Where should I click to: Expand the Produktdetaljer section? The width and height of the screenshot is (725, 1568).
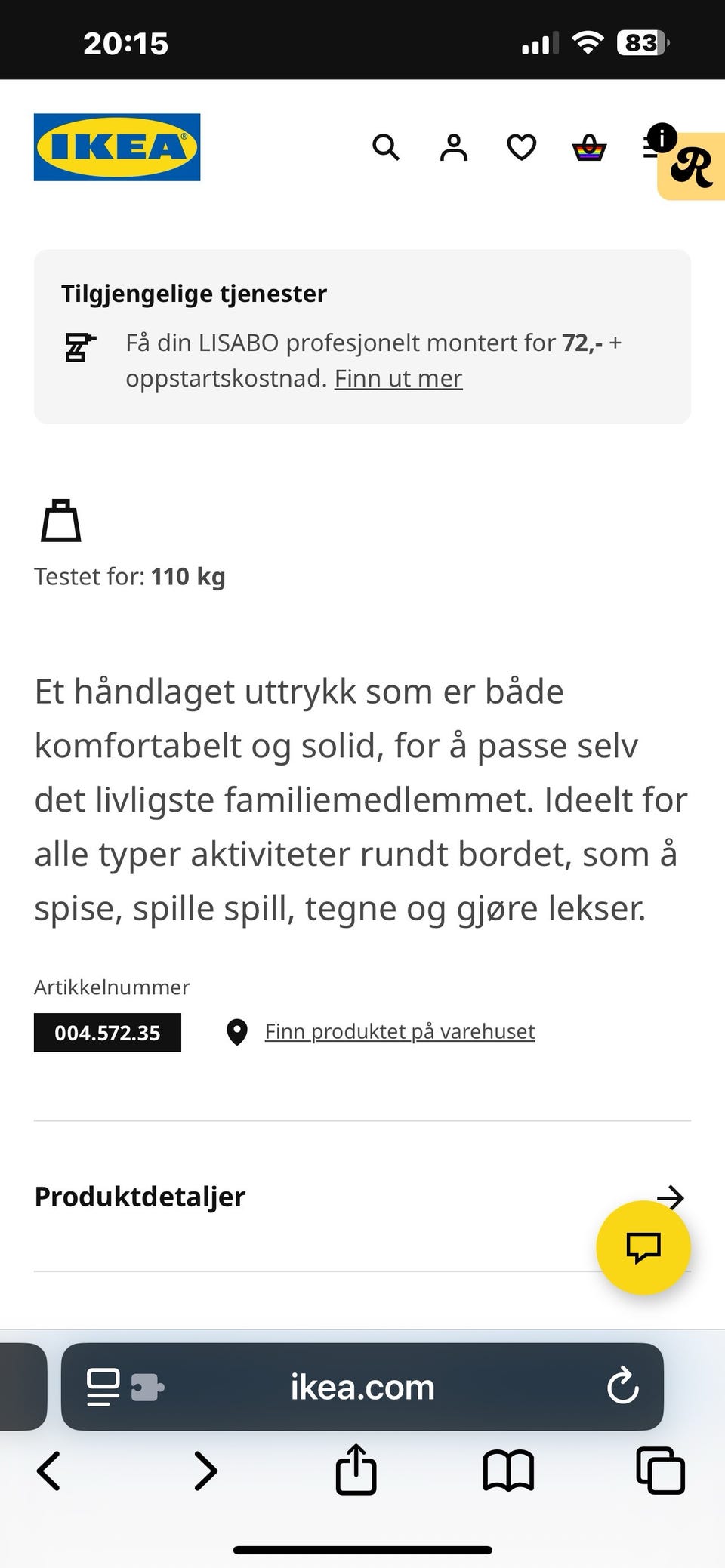click(139, 1197)
